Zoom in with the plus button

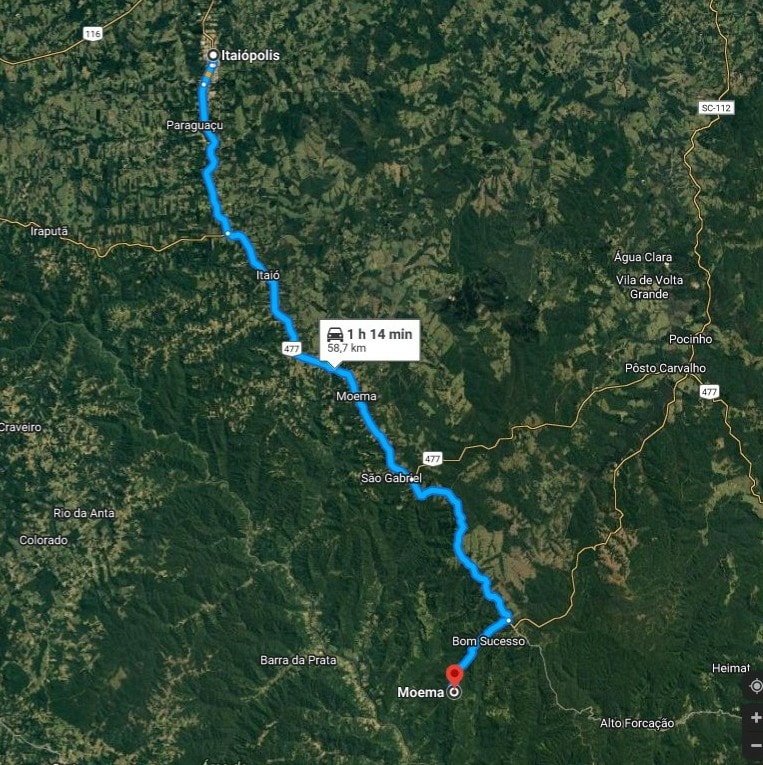[x=755, y=718]
